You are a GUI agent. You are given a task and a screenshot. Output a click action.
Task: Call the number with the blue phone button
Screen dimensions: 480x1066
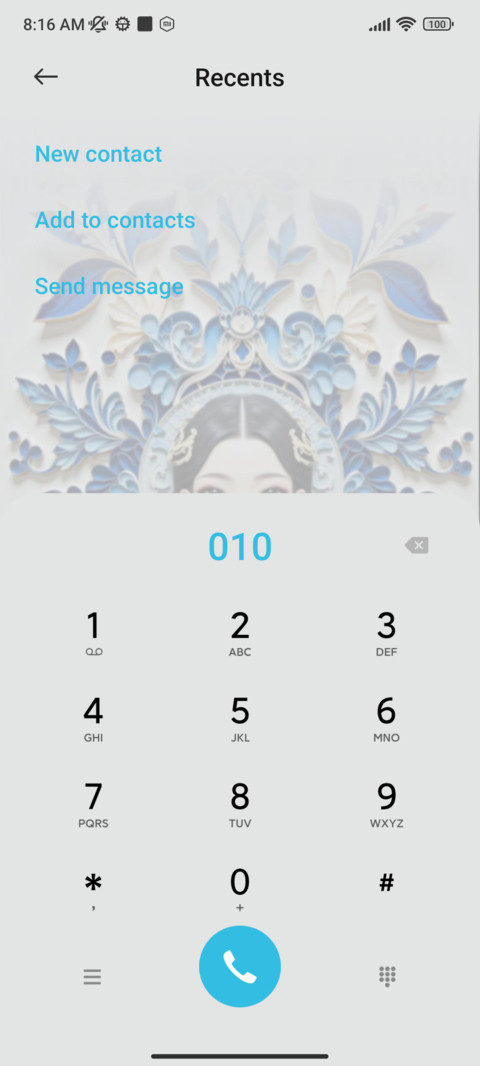click(240, 966)
